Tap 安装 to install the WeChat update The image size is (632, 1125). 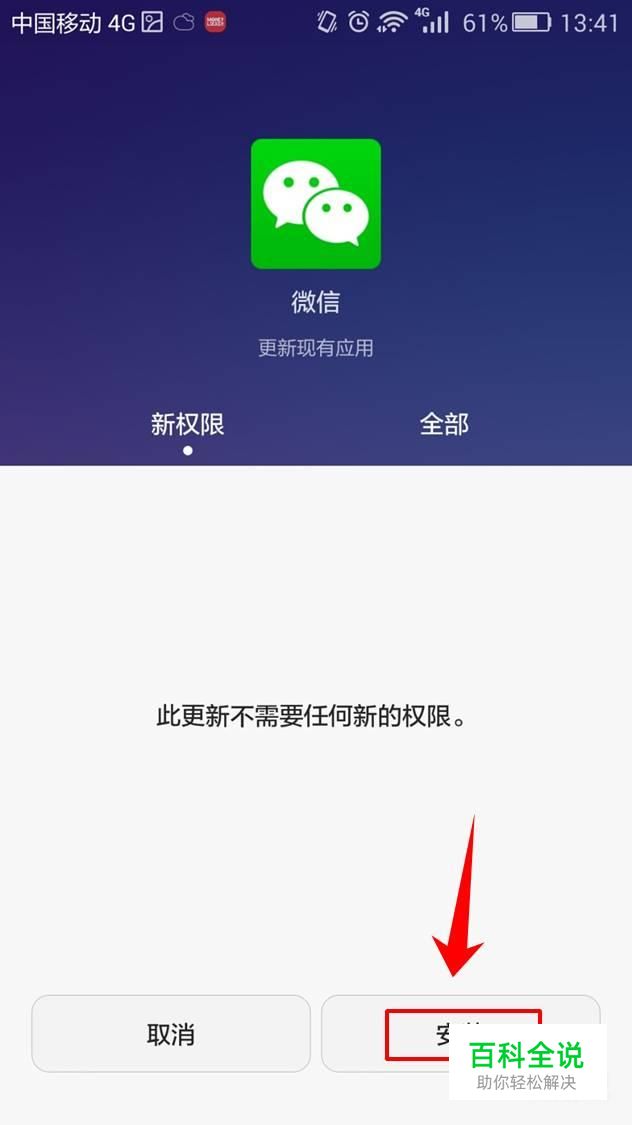[x=460, y=1033]
